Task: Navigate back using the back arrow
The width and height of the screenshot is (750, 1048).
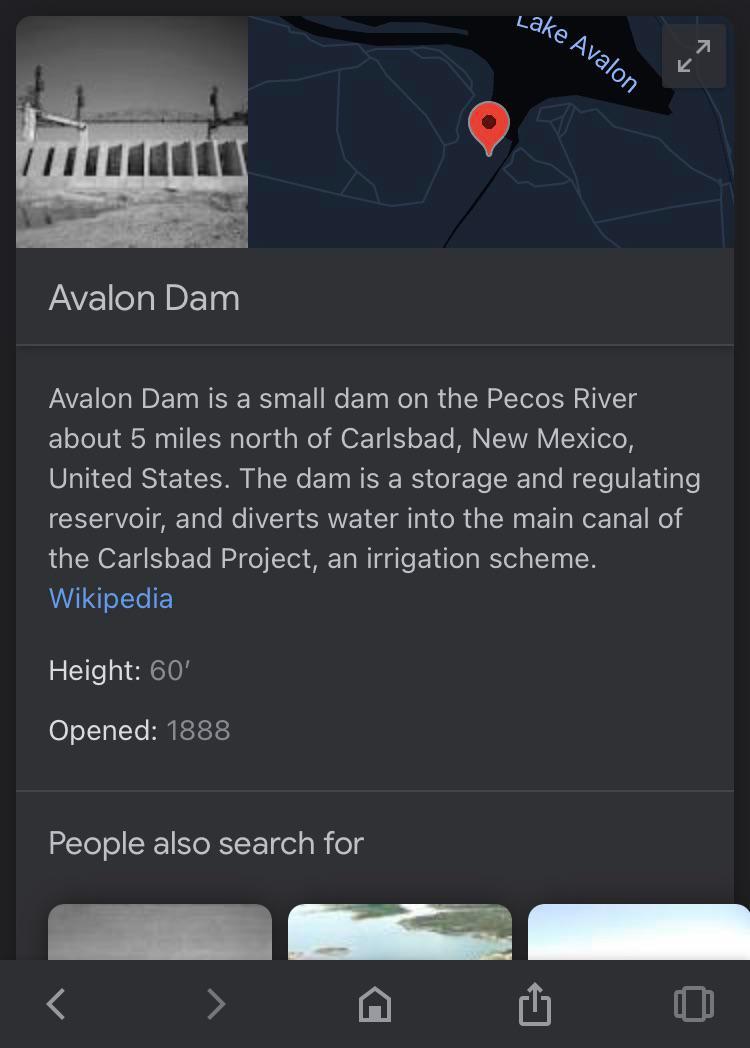Action: pyautogui.click(x=56, y=1004)
